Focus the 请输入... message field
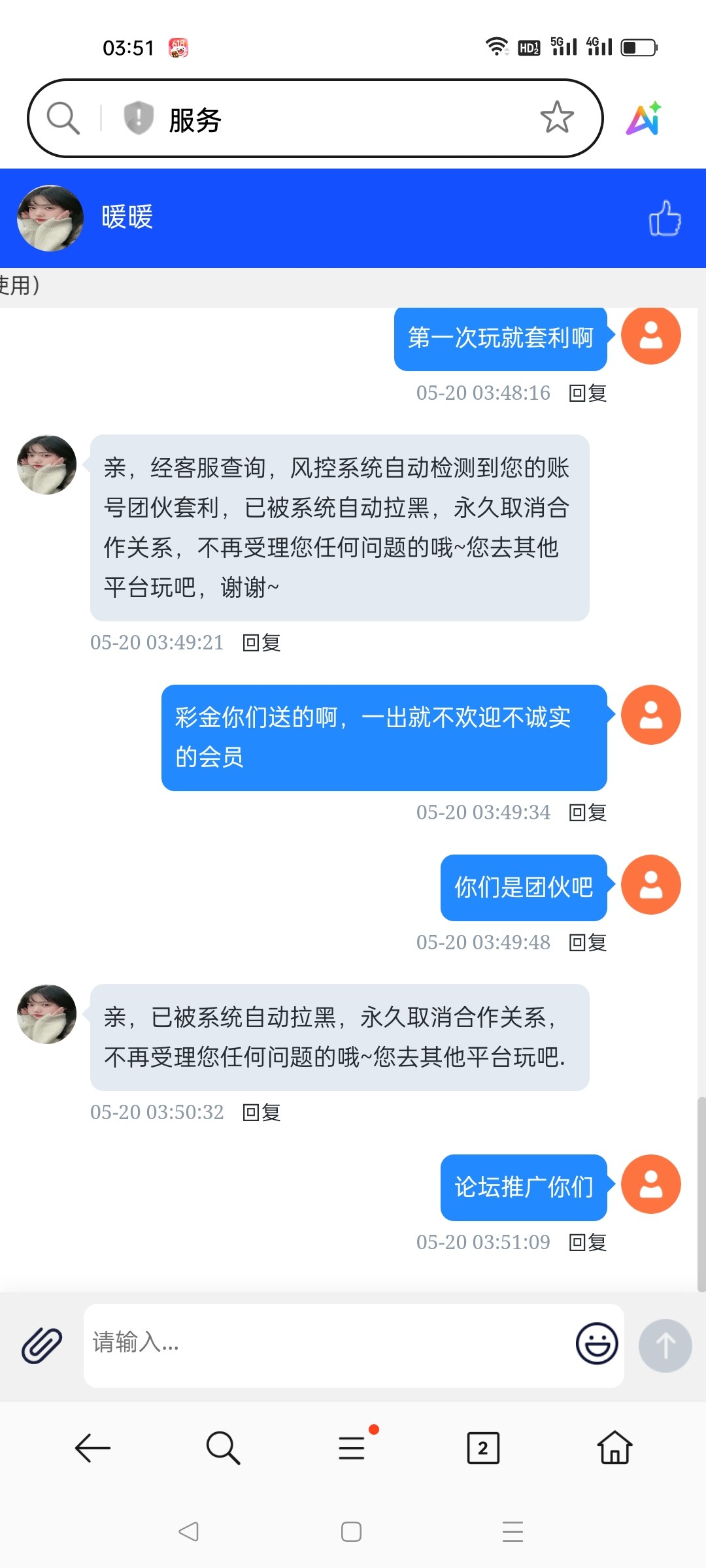This screenshot has width=706, height=1568. (x=327, y=1344)
